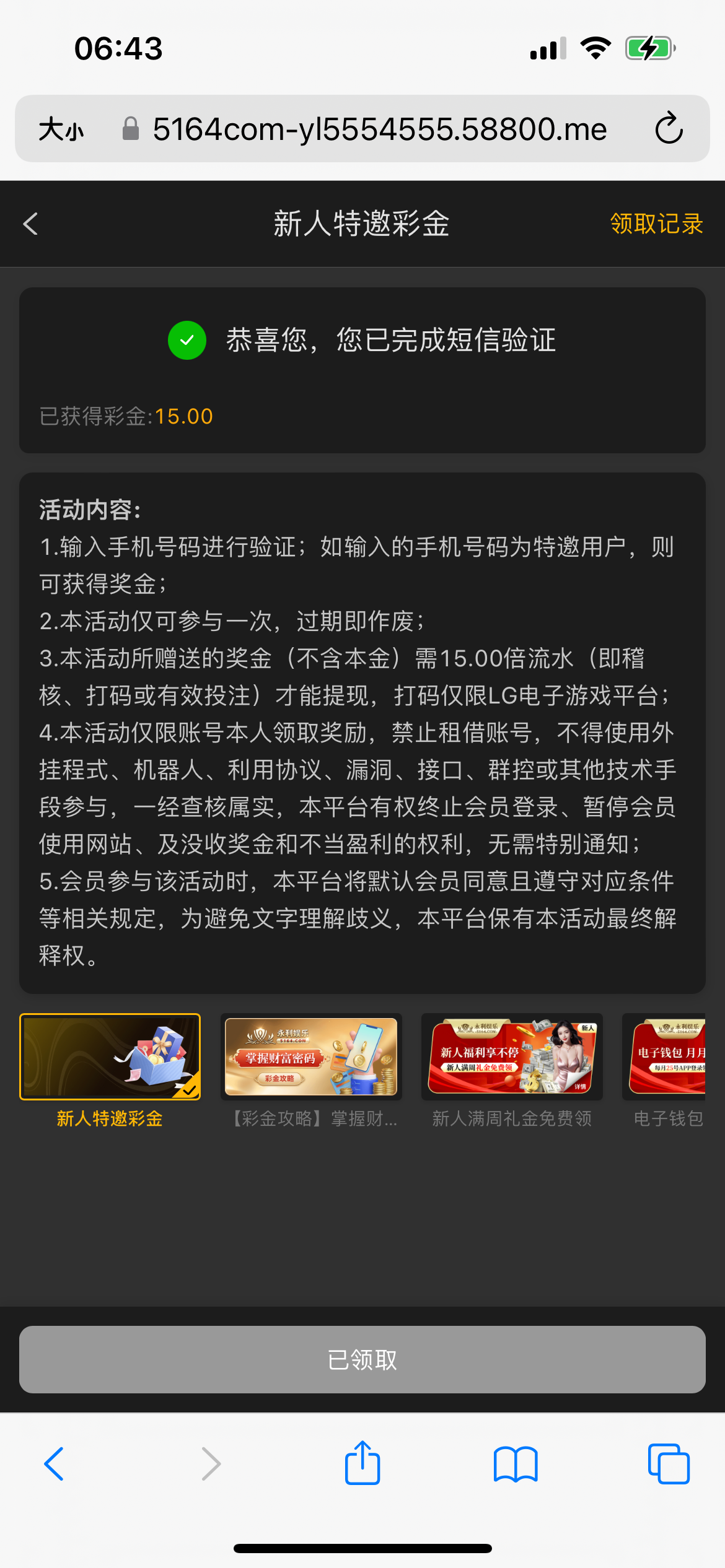Tap the green checkmark verification icon
This screenshot has height=1568, width=725.
[x=186, y=340]
